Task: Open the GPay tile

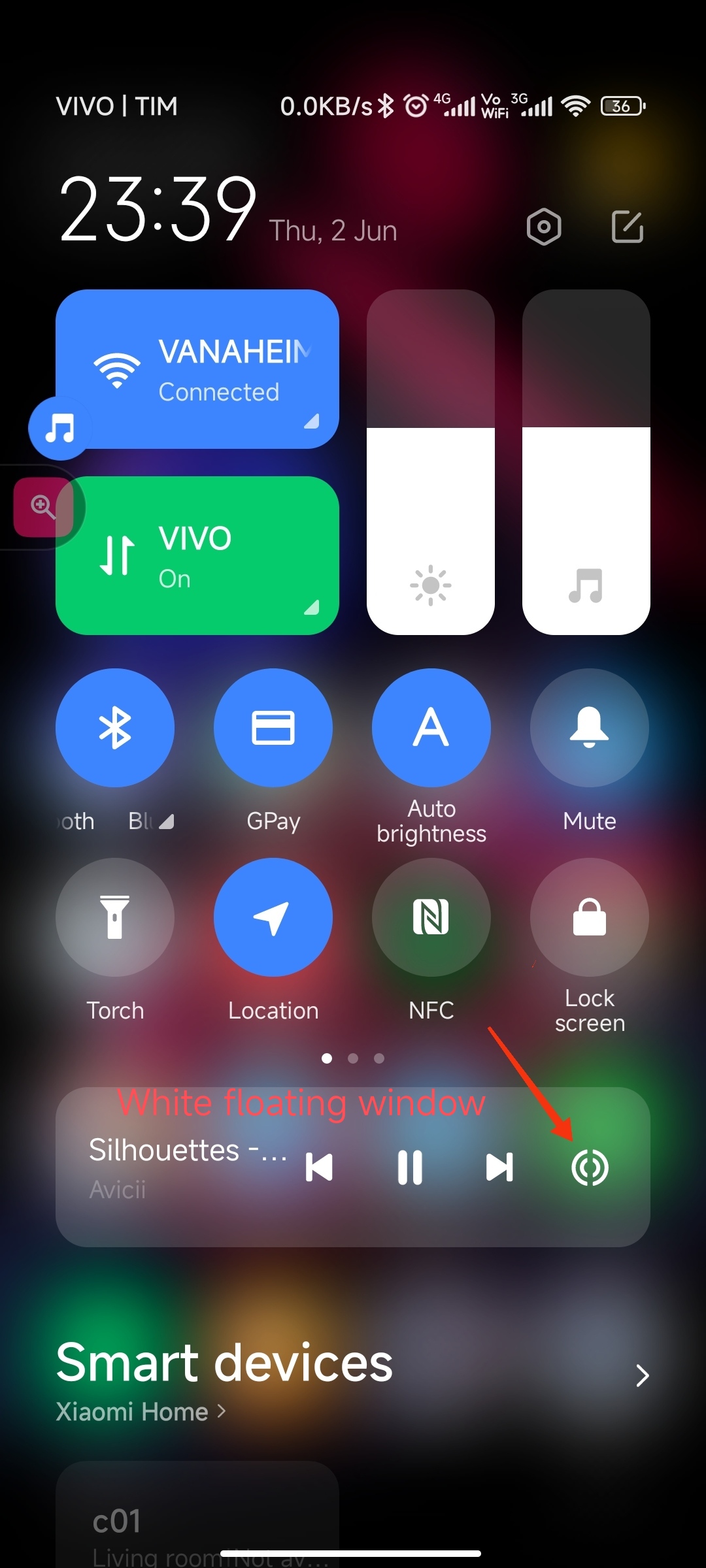Action: click(x=273, y=728)
